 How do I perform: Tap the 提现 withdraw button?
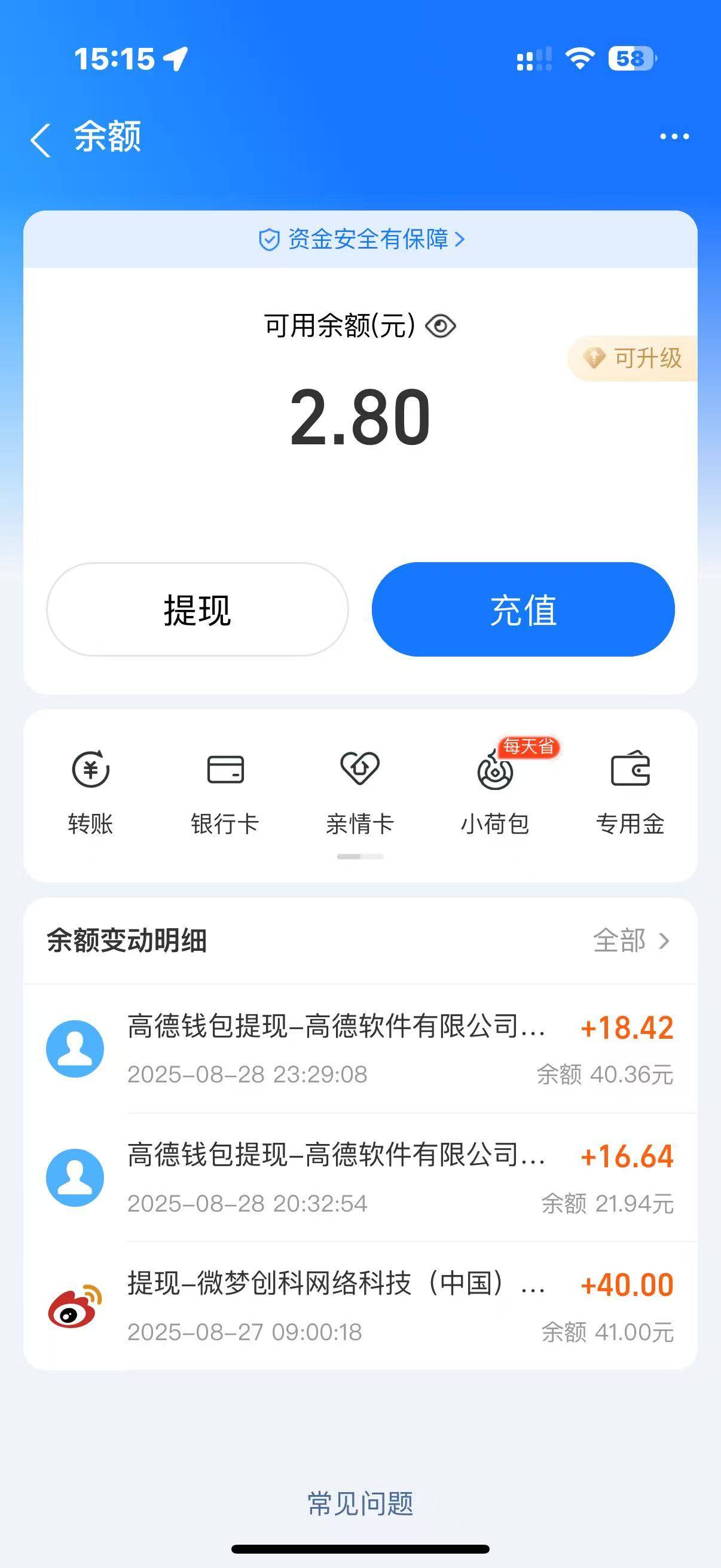point(197,609)
